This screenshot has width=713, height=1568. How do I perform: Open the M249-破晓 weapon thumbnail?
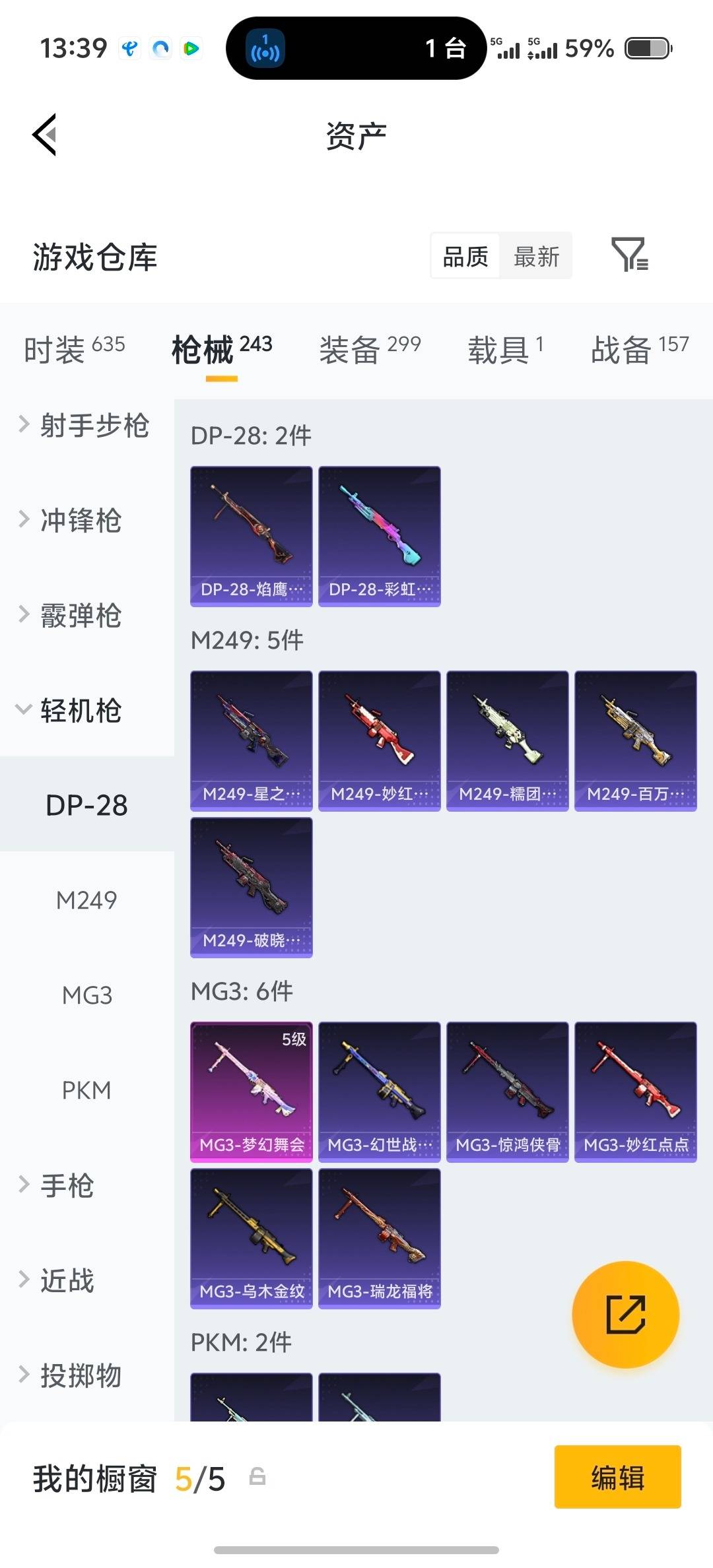click(x=251, y=887)
